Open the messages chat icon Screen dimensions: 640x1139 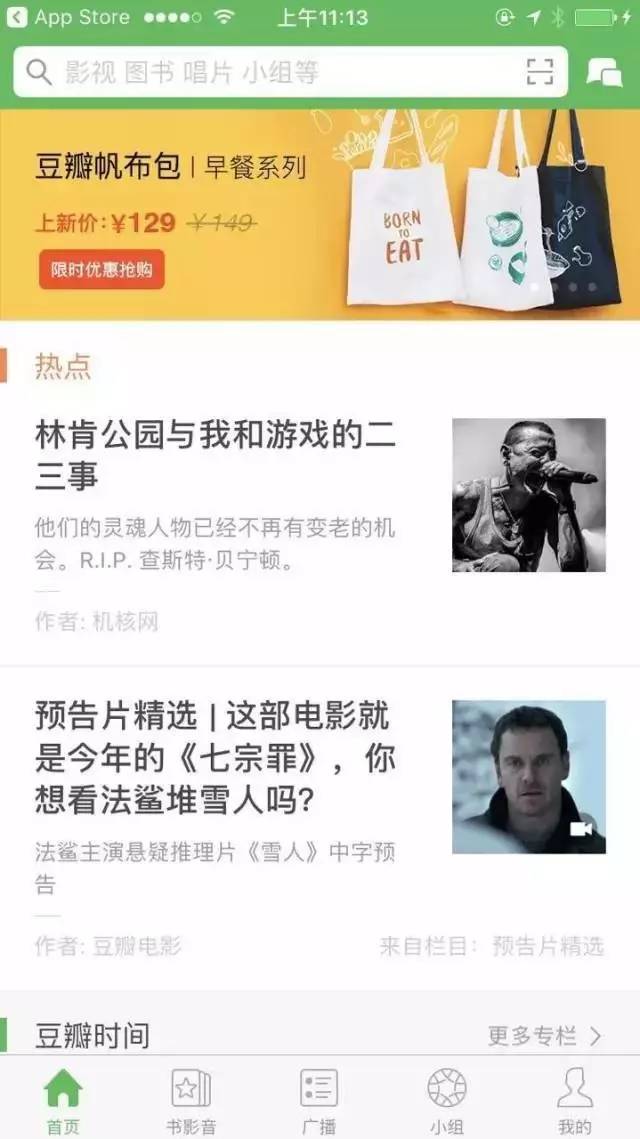(604, 72)
